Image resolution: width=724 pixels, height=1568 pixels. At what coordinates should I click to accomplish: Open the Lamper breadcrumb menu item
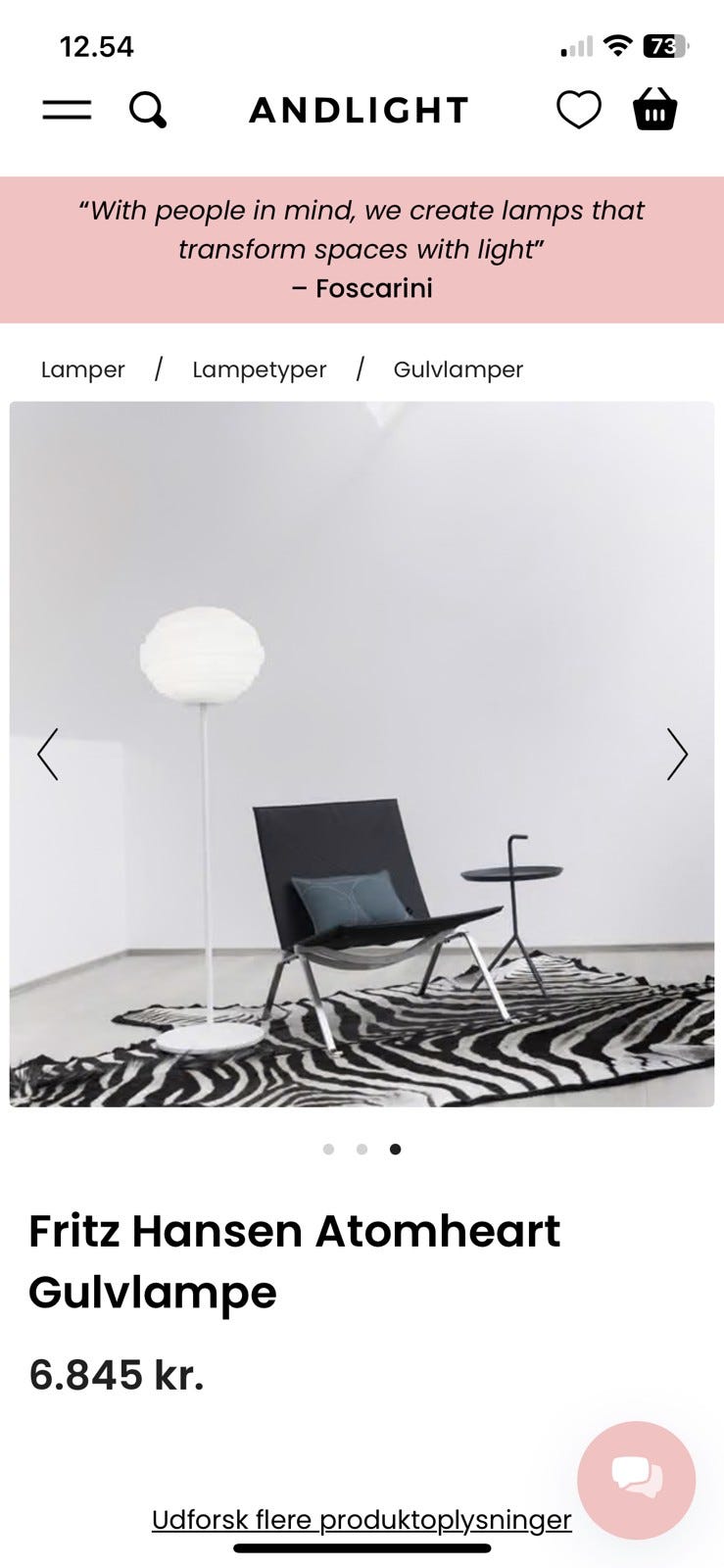pos(82,369)
